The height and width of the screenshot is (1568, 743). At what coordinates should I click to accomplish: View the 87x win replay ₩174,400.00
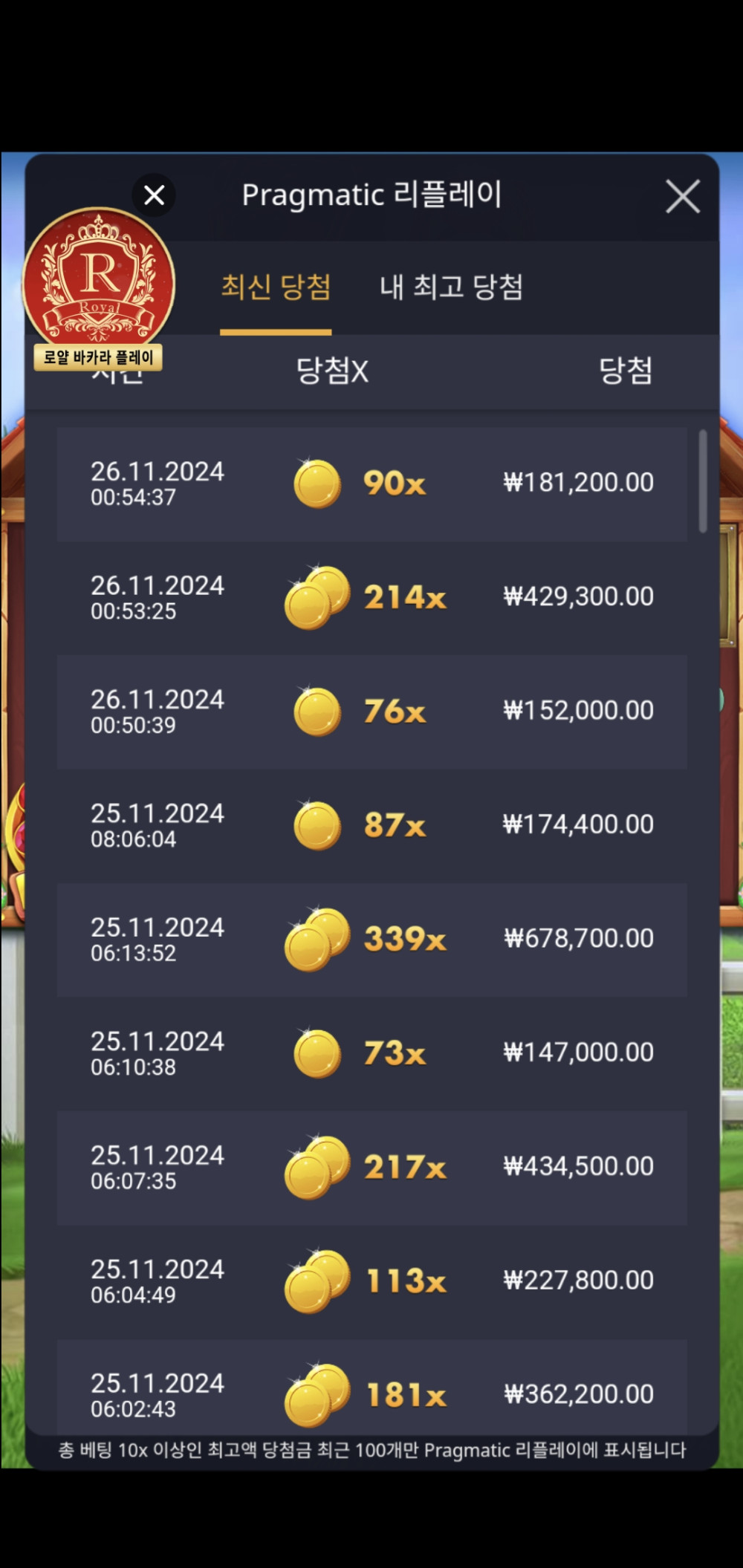coord(371,825)
